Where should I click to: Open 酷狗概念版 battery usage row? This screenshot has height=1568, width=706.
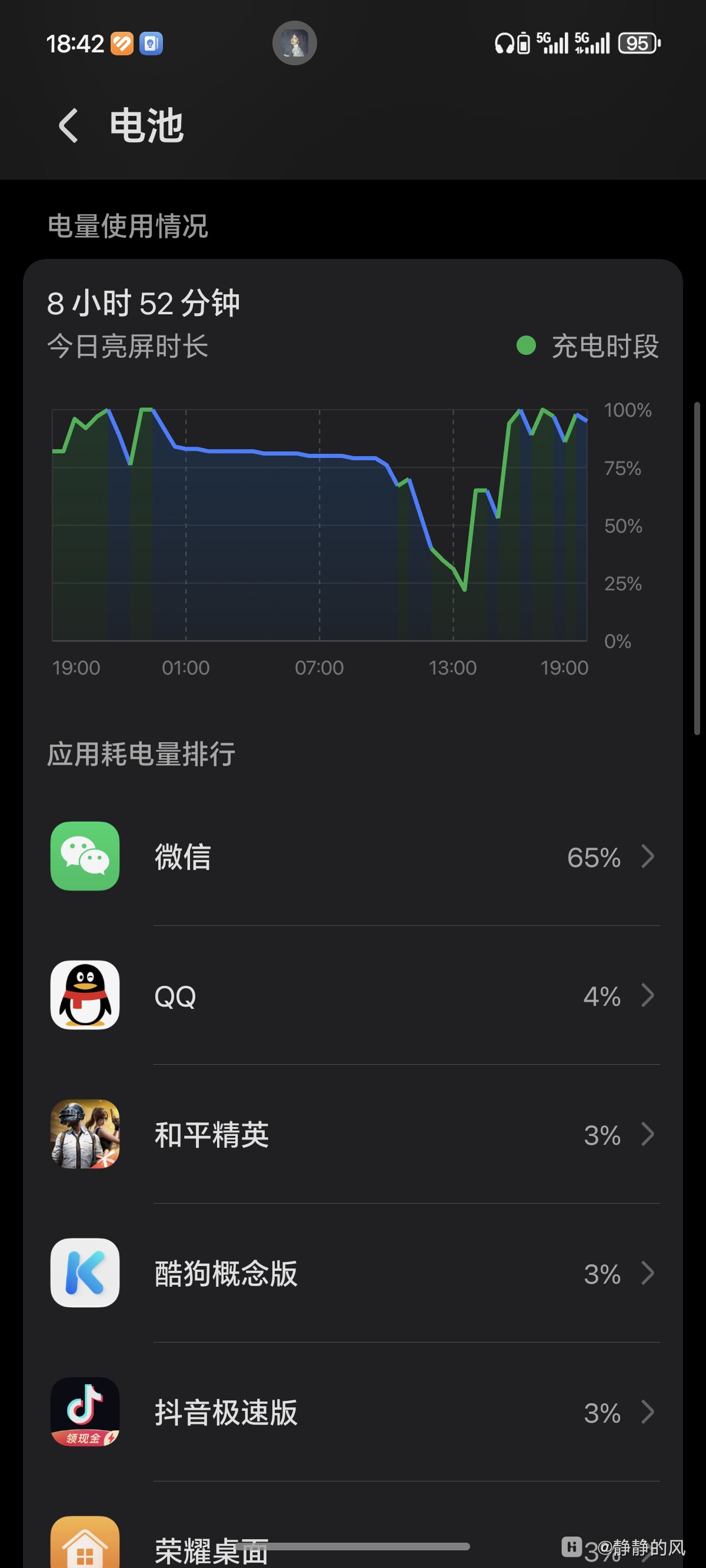coord(353,1273)
